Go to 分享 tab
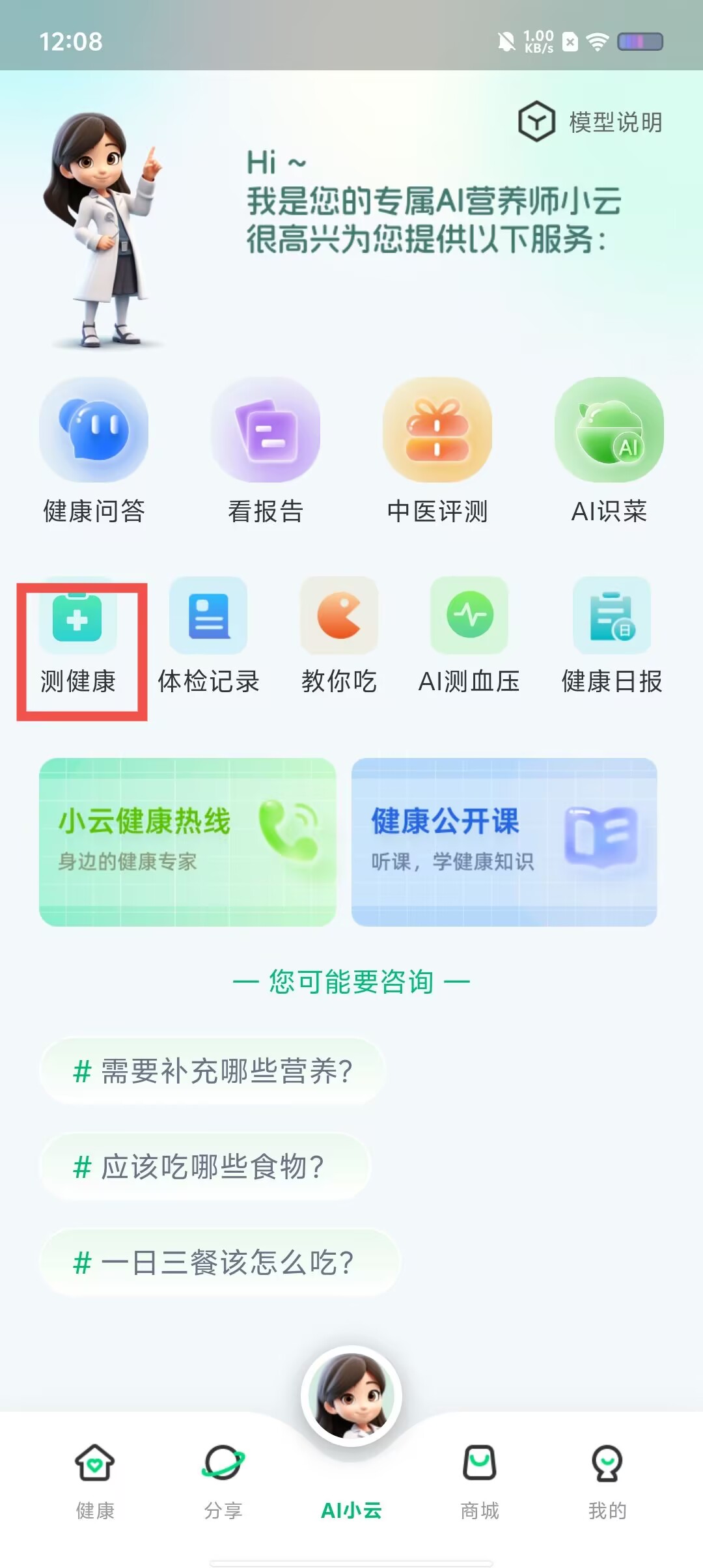 click(x=223, y=1479)
